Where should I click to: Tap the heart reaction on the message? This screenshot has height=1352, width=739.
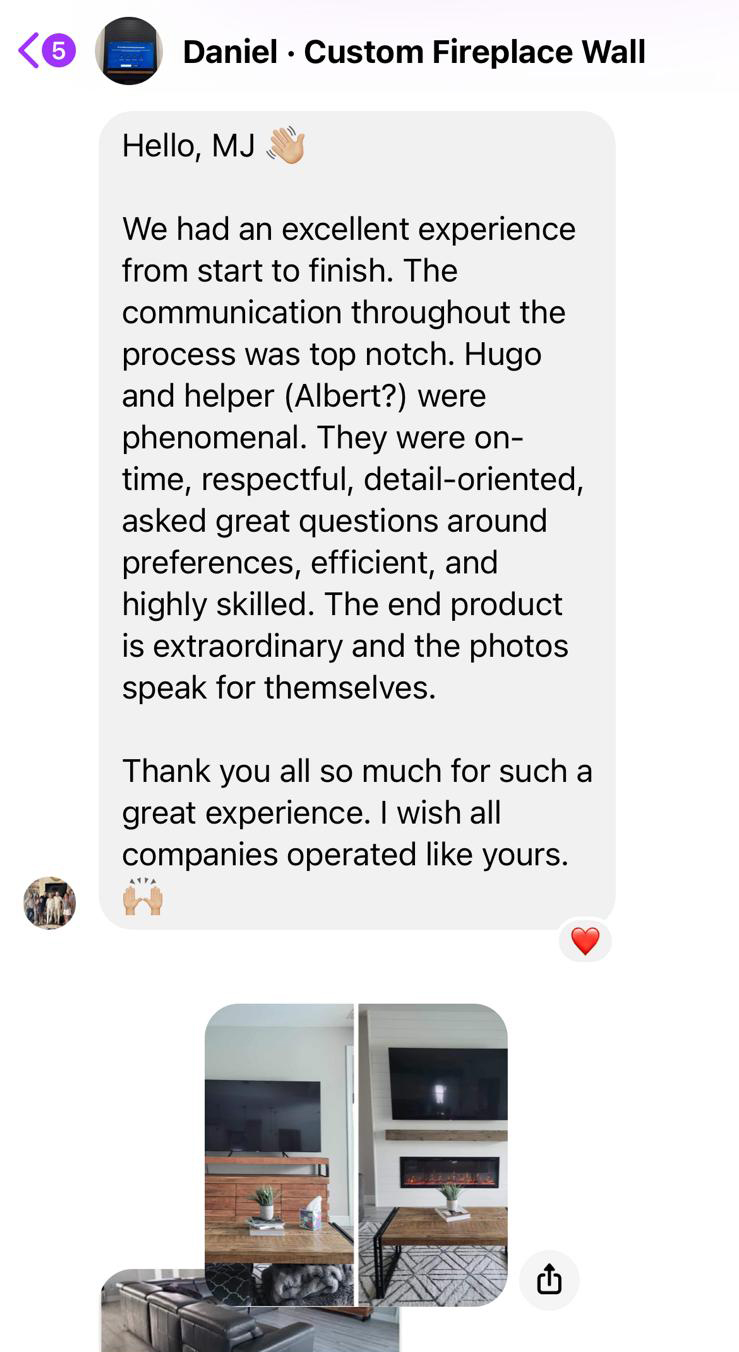click(585, 940)
